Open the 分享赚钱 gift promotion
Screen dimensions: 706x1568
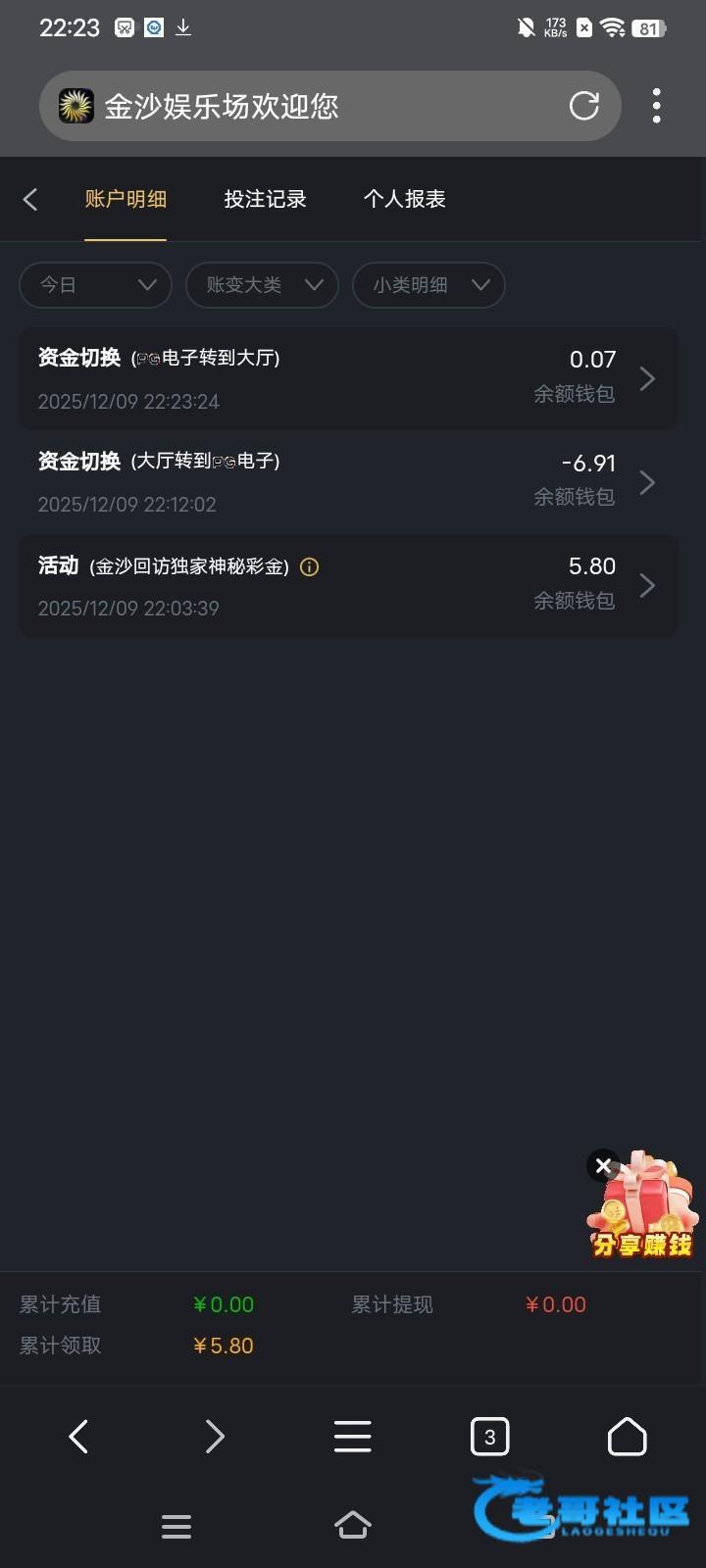pos(647,1210)
